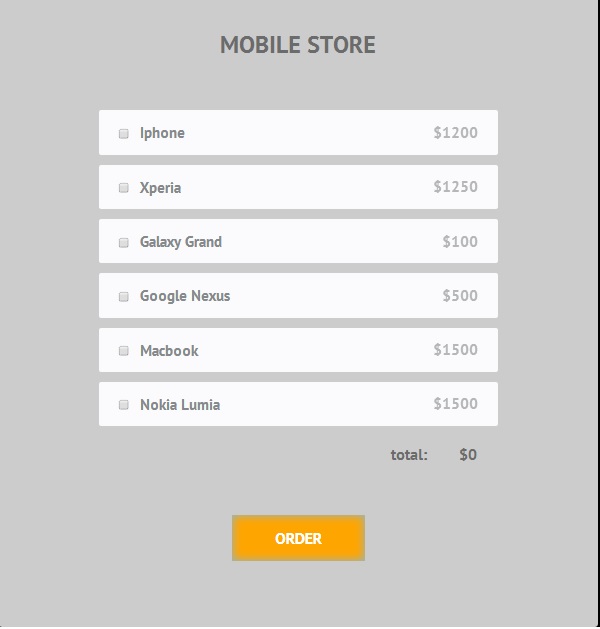Select the Xperia checkbox

(x=124, y=188)
